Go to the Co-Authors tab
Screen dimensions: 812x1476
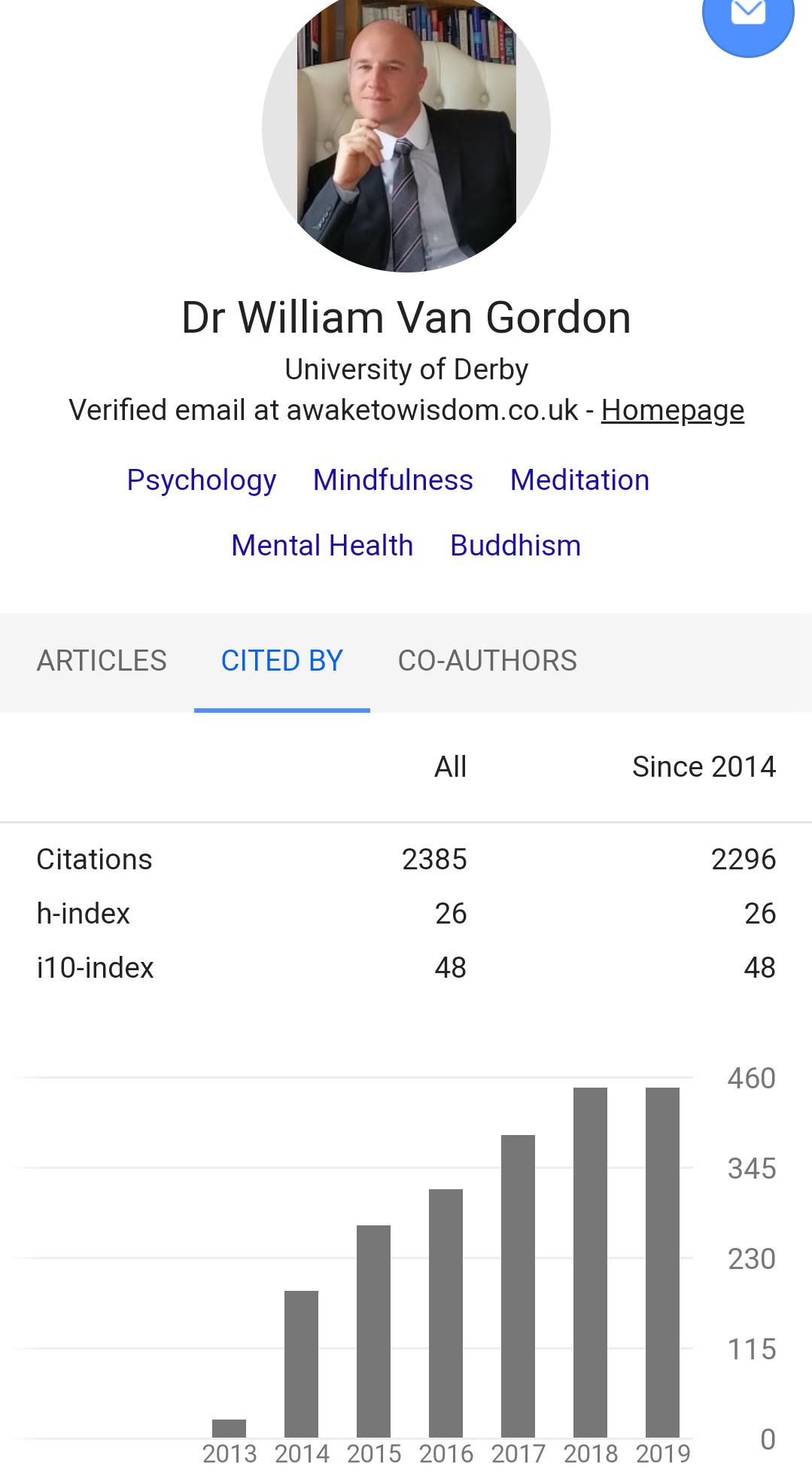tap(487, 661)
